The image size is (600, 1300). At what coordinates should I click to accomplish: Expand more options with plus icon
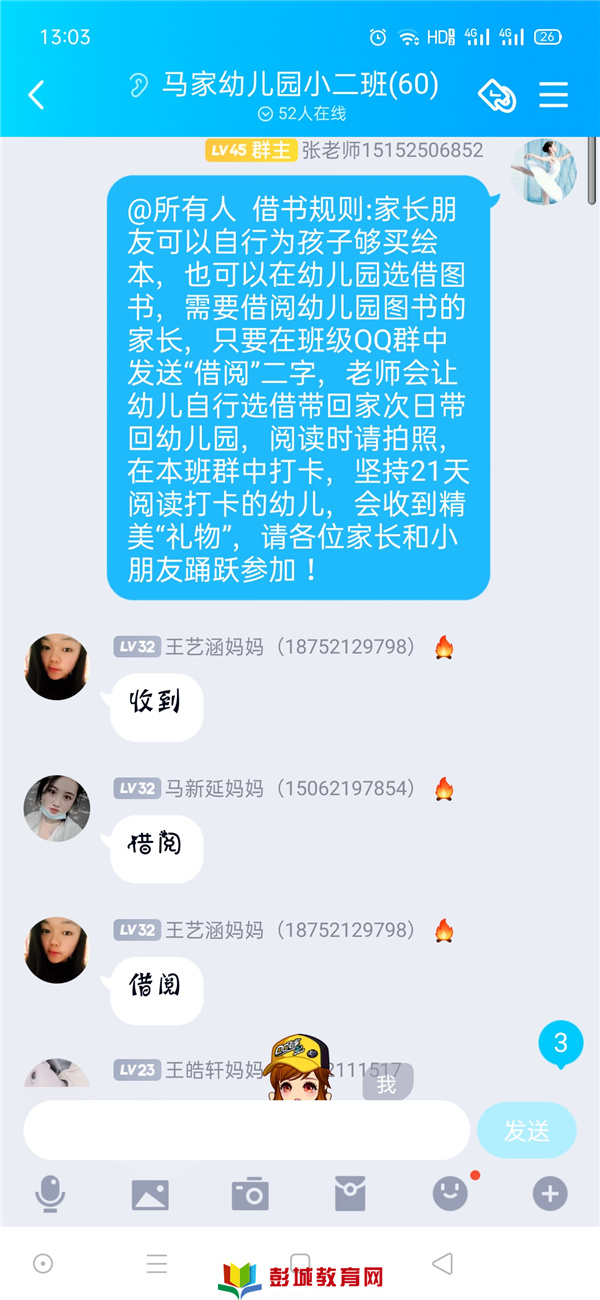point(550,1193)
